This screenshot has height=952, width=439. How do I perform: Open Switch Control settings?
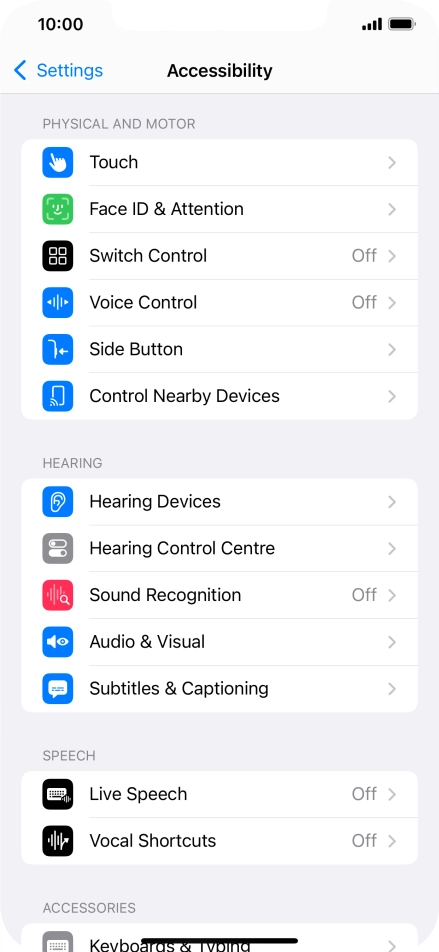point(219,256)
